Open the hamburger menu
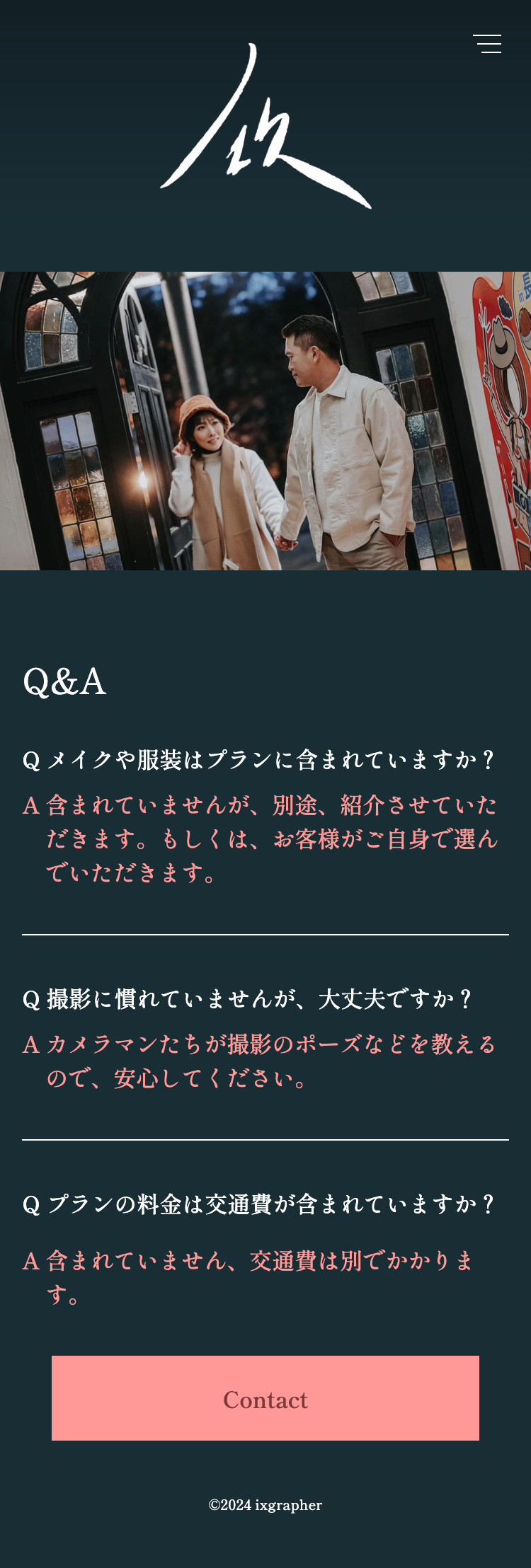Viewport: 531px width, 1568px height. pyautogui.click(x=487, y=44)
